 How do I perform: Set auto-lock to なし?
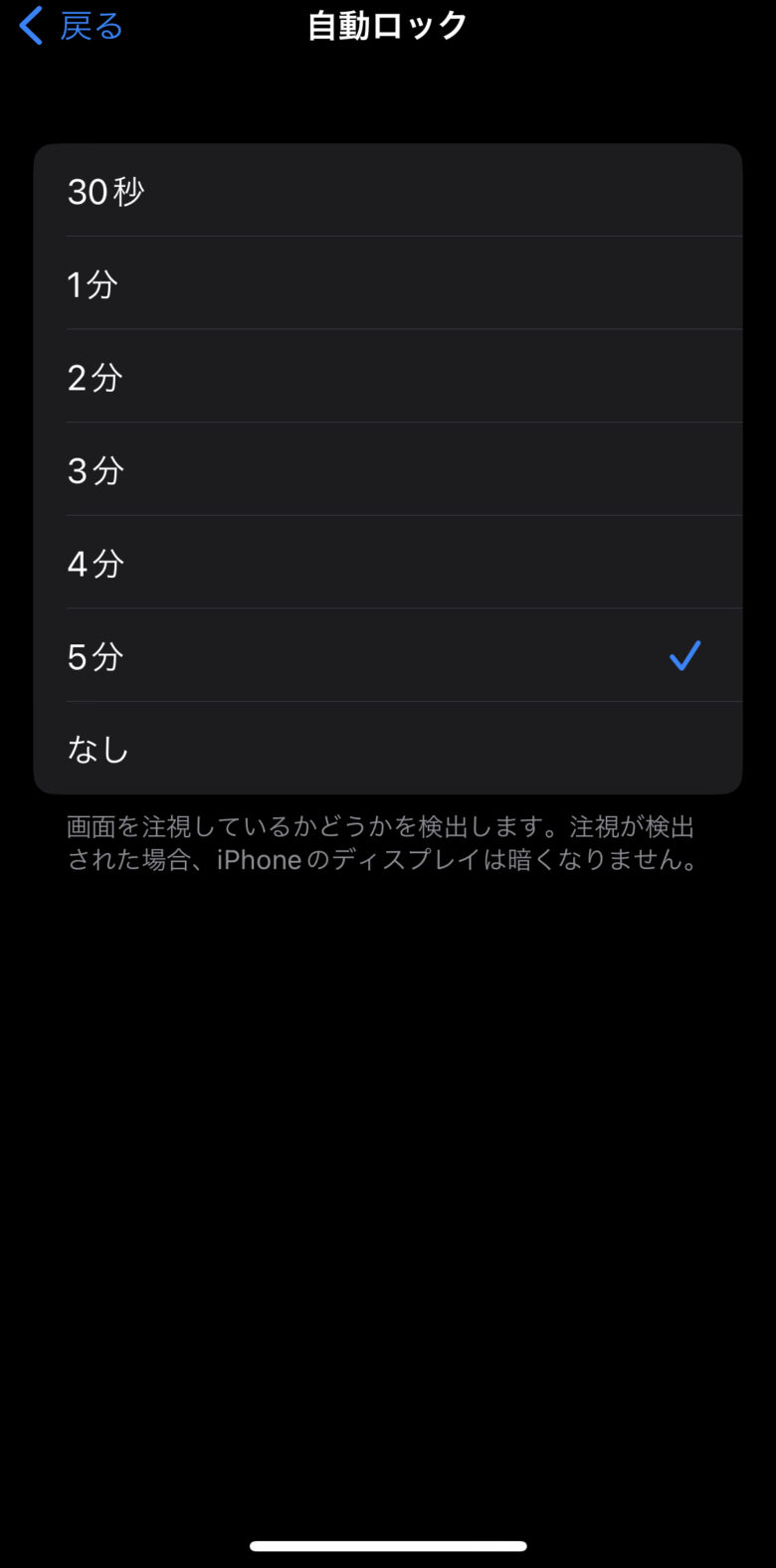pos(388,749)
